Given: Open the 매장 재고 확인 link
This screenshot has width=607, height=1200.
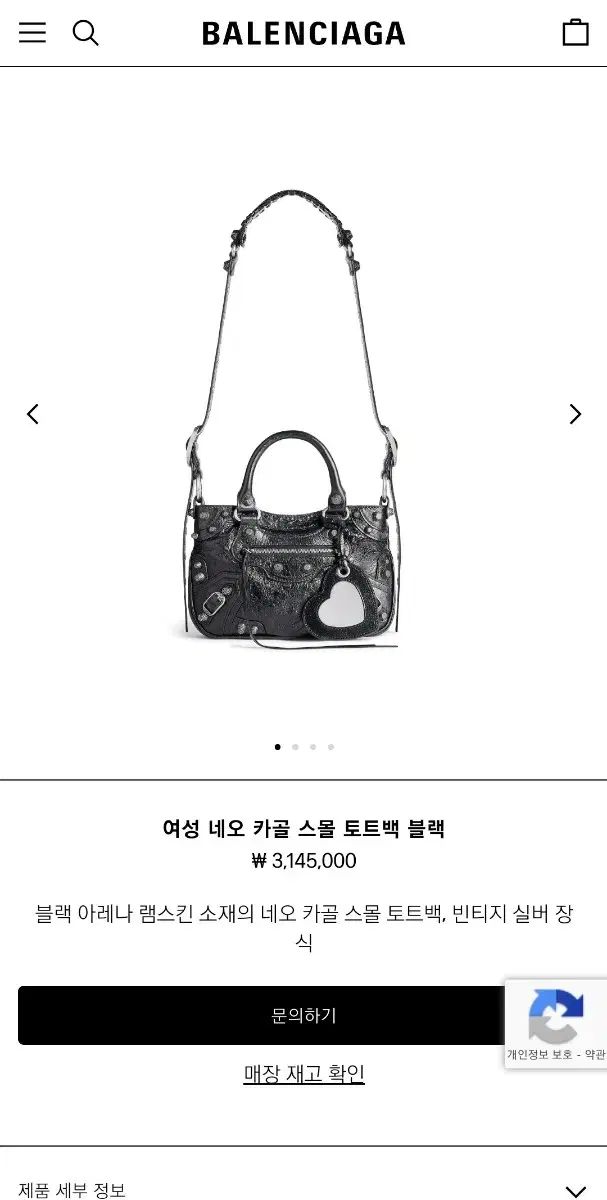Looking at the screenshot, I should pos(304,1074).
